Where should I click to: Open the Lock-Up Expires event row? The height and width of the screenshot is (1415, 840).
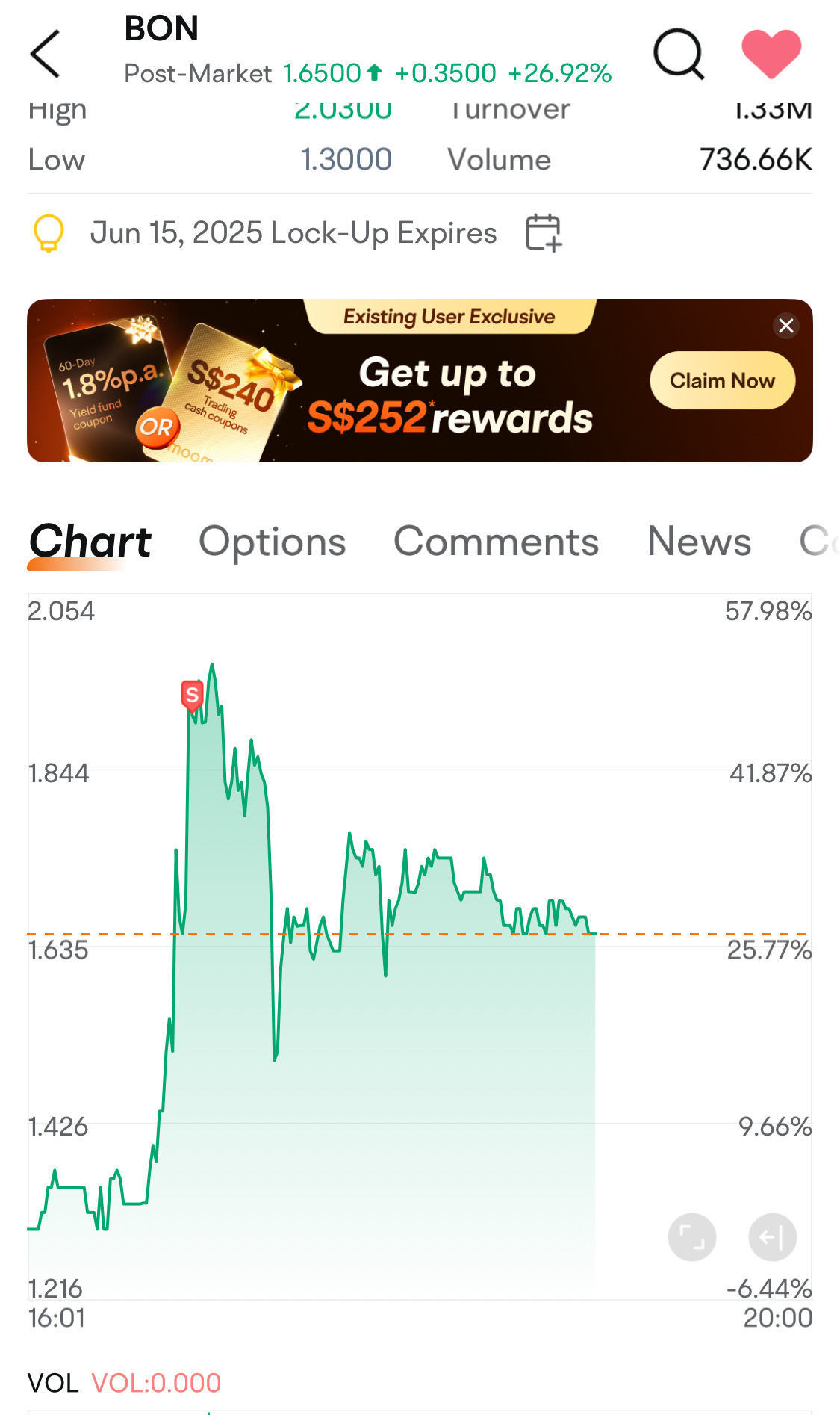pyautogui.click(x=294, y=233)
